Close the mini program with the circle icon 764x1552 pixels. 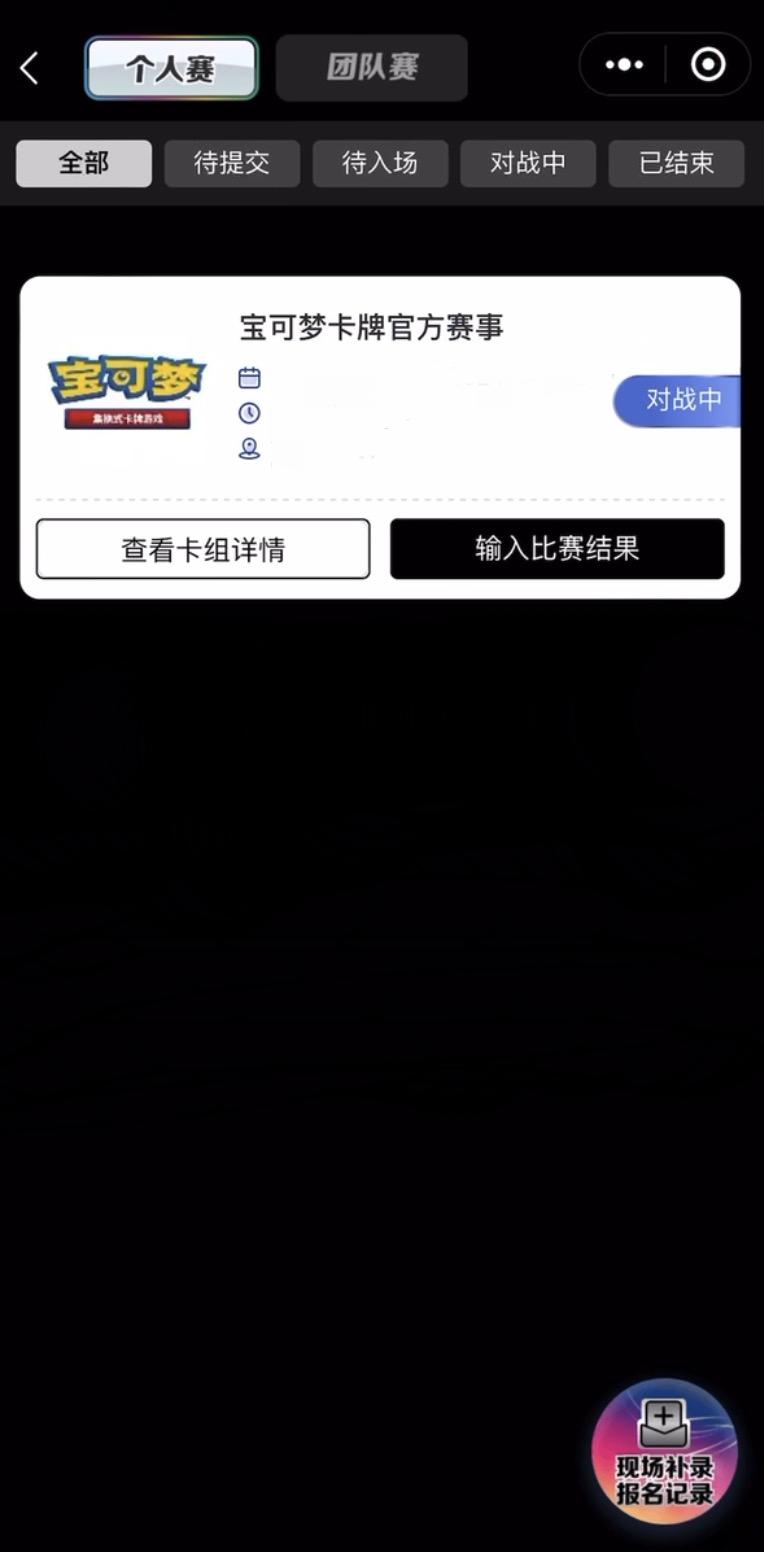click(x=708, y=65)
